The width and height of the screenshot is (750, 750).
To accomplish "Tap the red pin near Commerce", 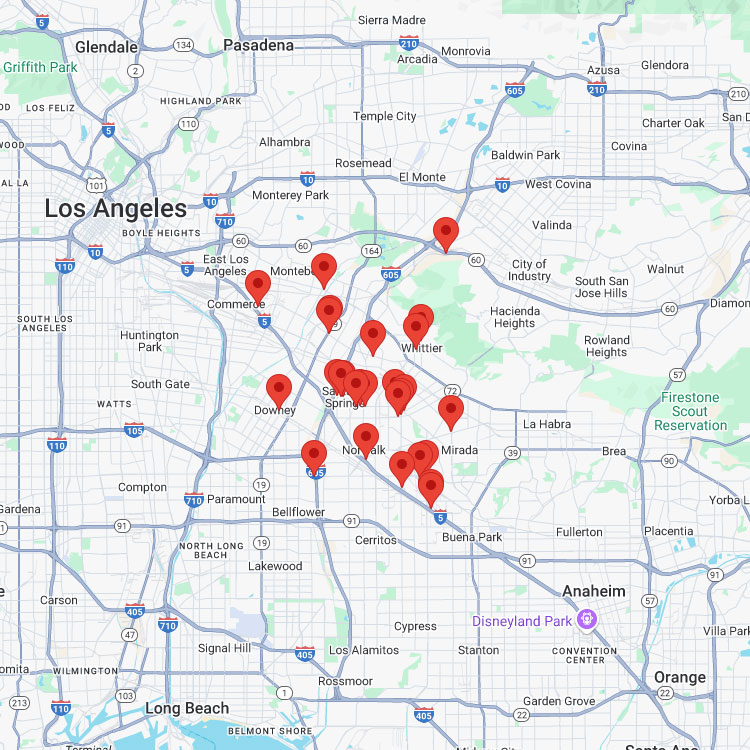I will point(258,285).
